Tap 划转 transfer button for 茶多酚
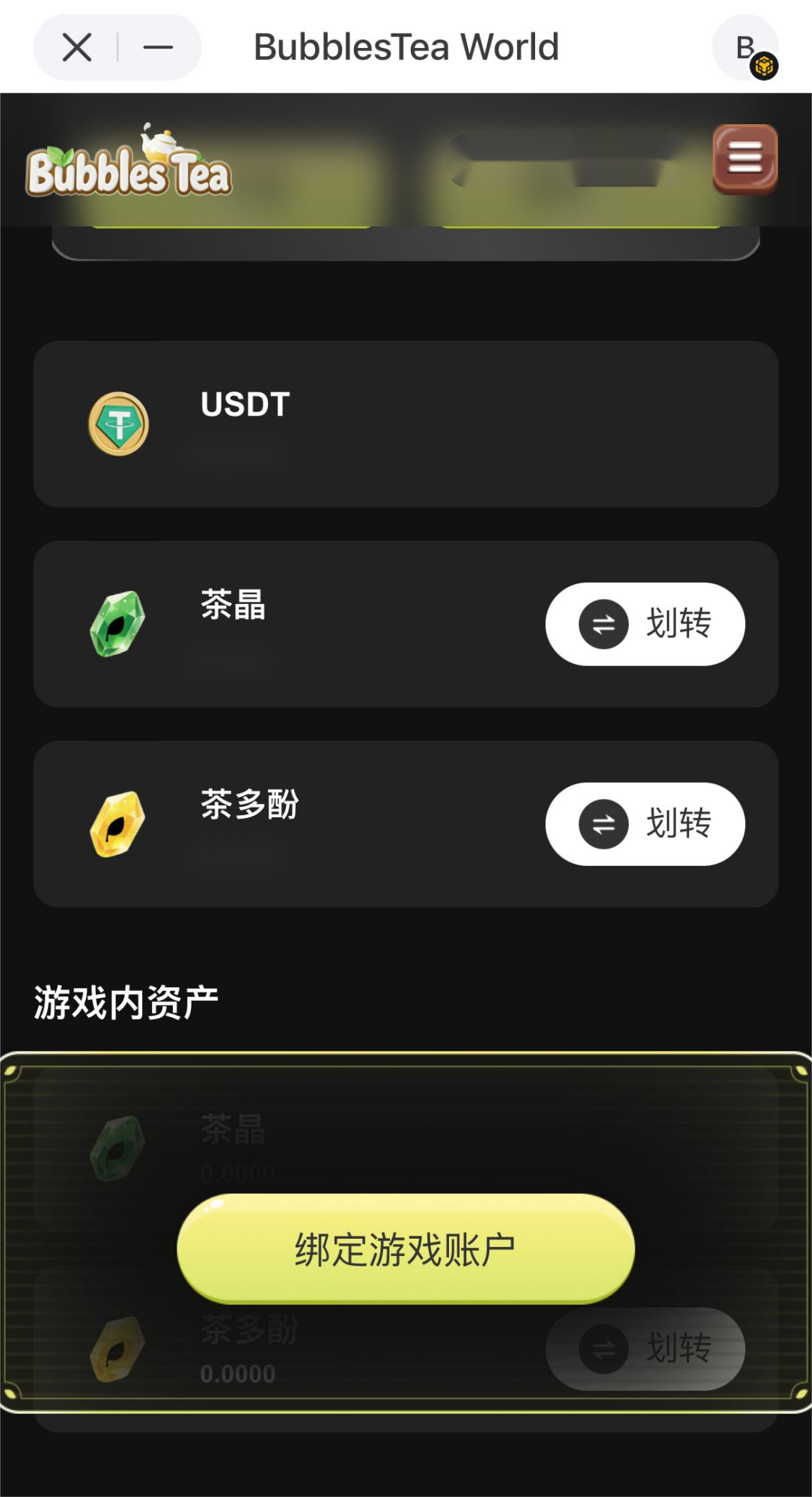Screen dimensions: 812x1497 click(644, 824)
